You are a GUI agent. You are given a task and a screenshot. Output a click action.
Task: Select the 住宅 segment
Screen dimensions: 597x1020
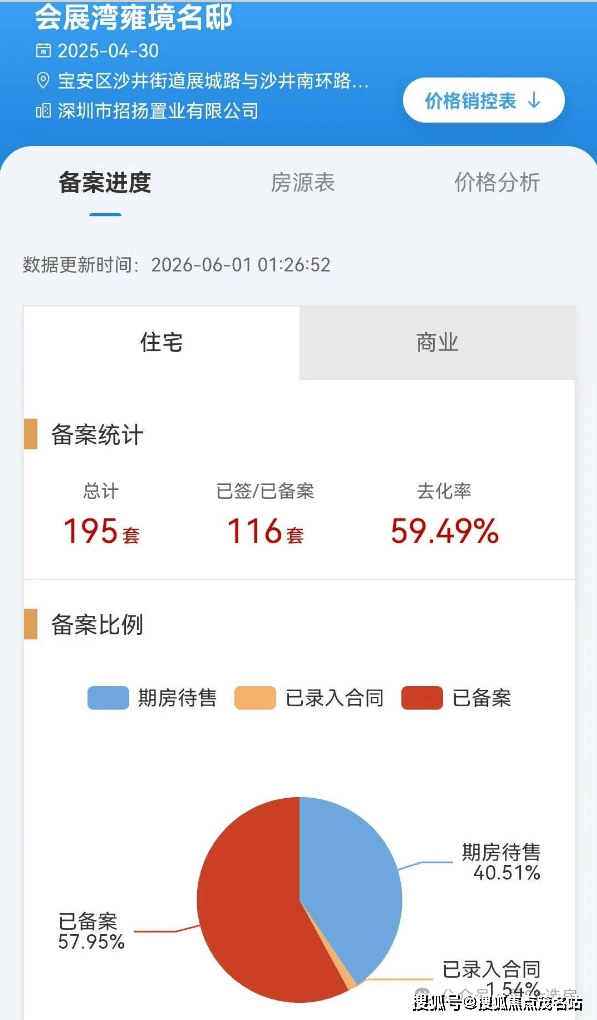tap(161, 342)
